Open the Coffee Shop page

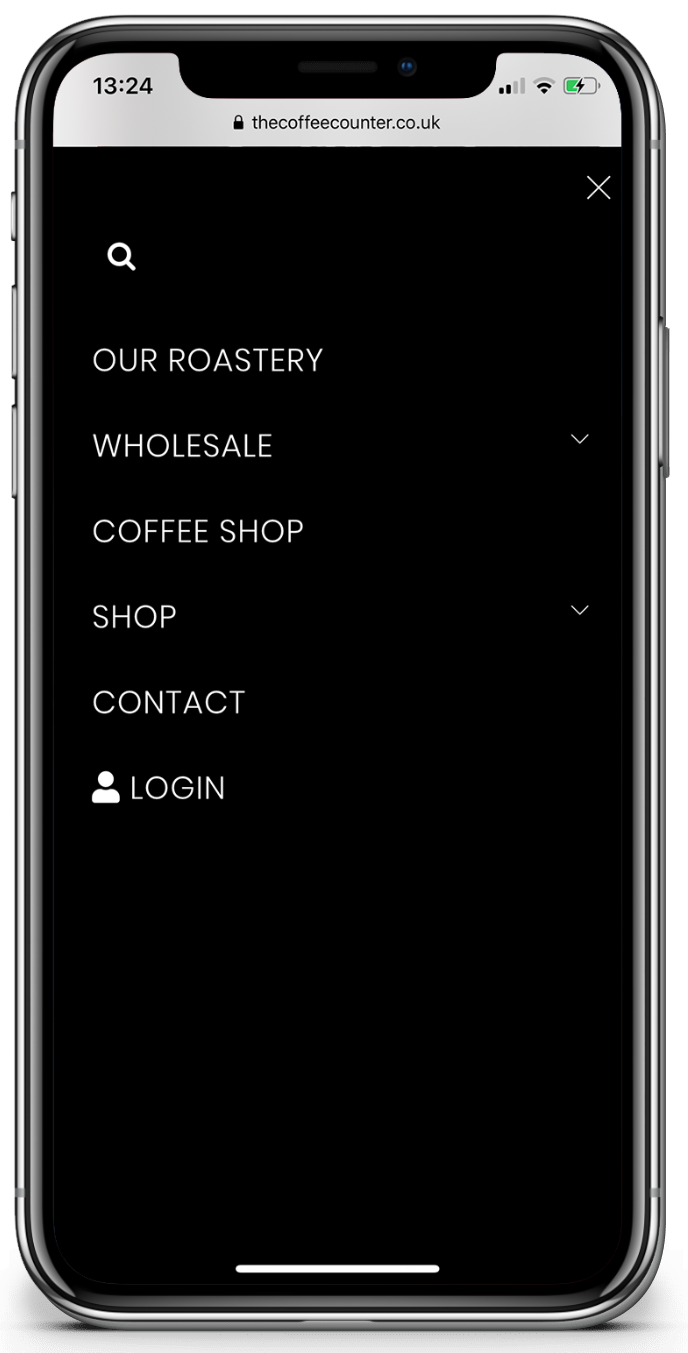point(198,531)
